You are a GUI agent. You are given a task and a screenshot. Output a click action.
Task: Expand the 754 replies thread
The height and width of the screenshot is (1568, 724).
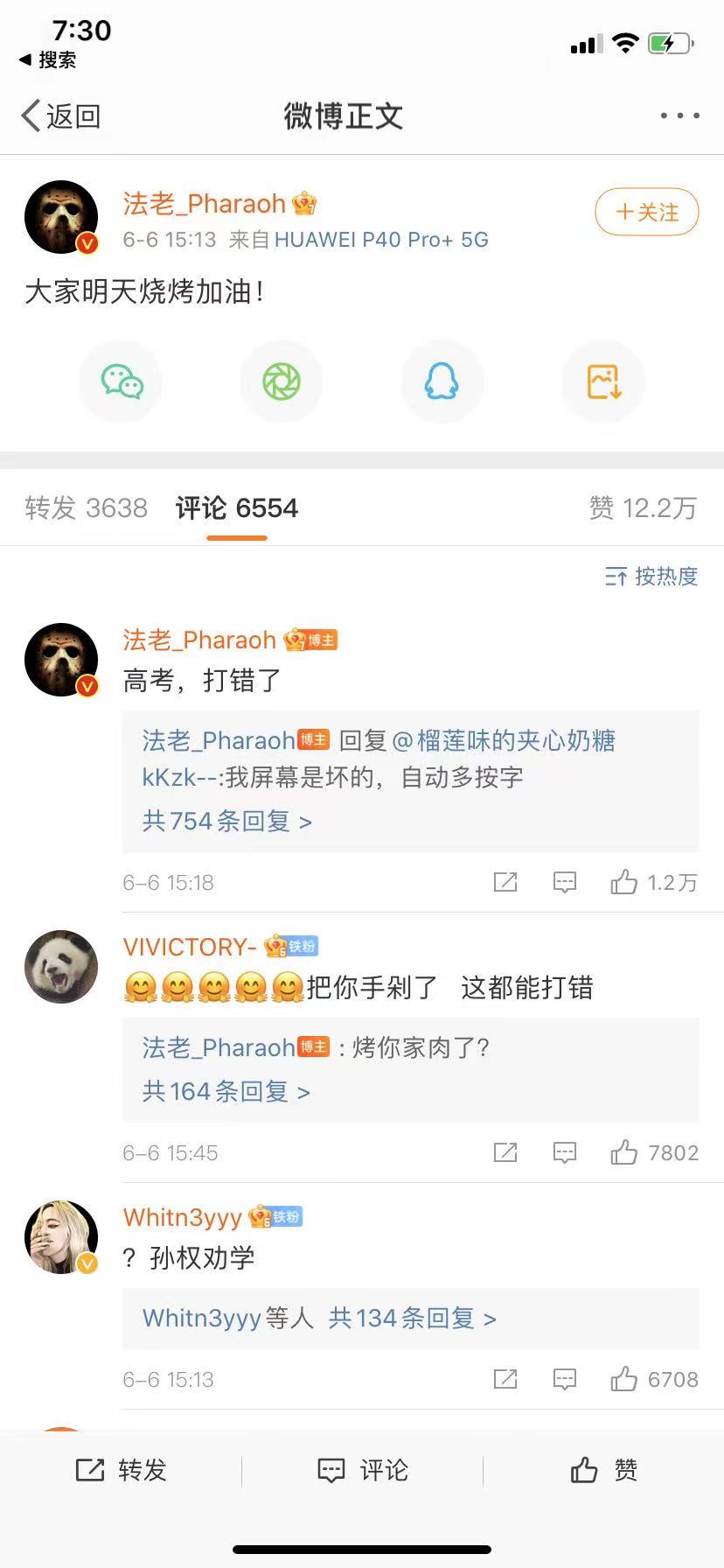point(225,821)
